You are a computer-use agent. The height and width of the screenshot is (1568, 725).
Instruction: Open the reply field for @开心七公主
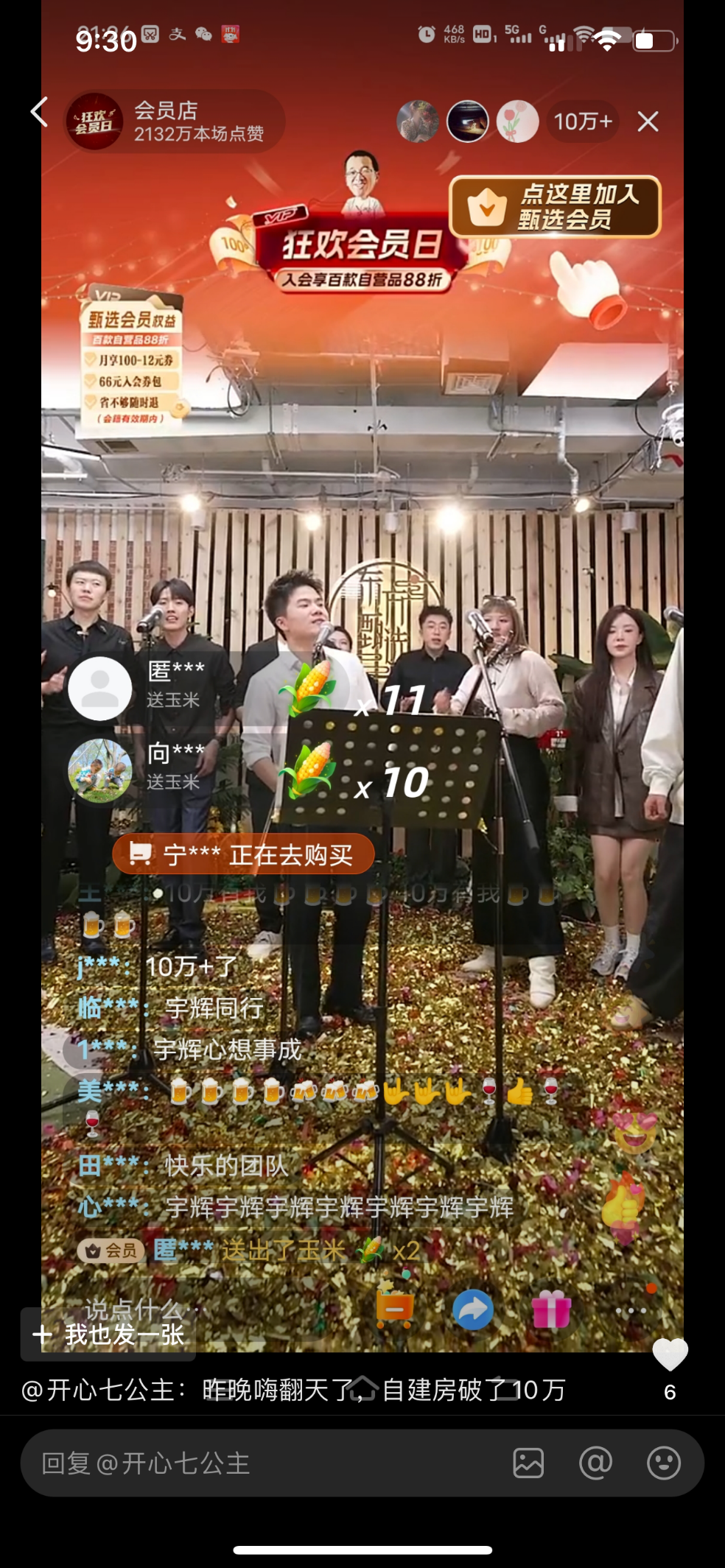click(x=258, y=1463)
